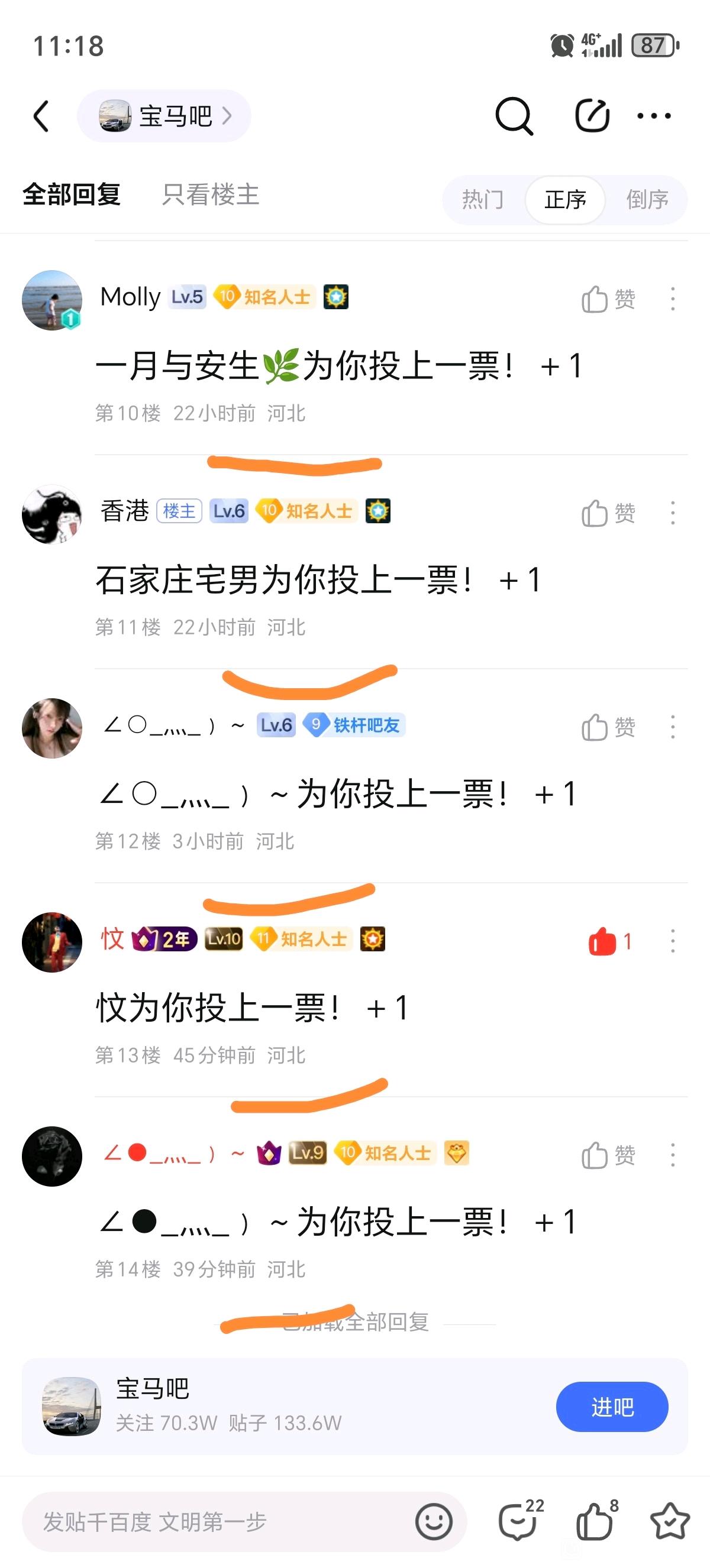The image size is (710, 1568).
Task: Open more options for the floor 14 reply
Action: pos(672,1155)
